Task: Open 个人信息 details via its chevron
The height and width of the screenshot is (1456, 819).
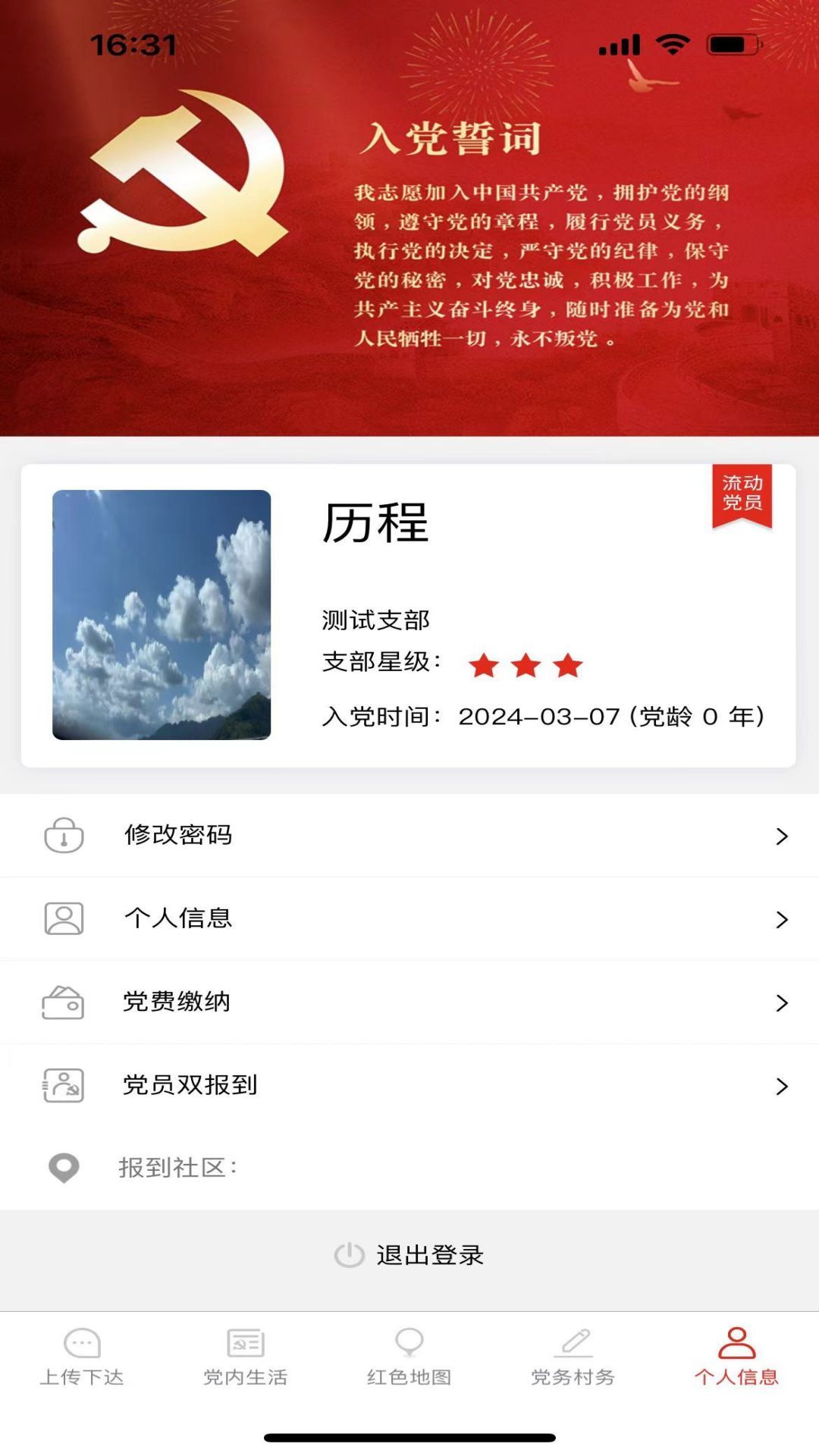Action: tap(782, 918)
